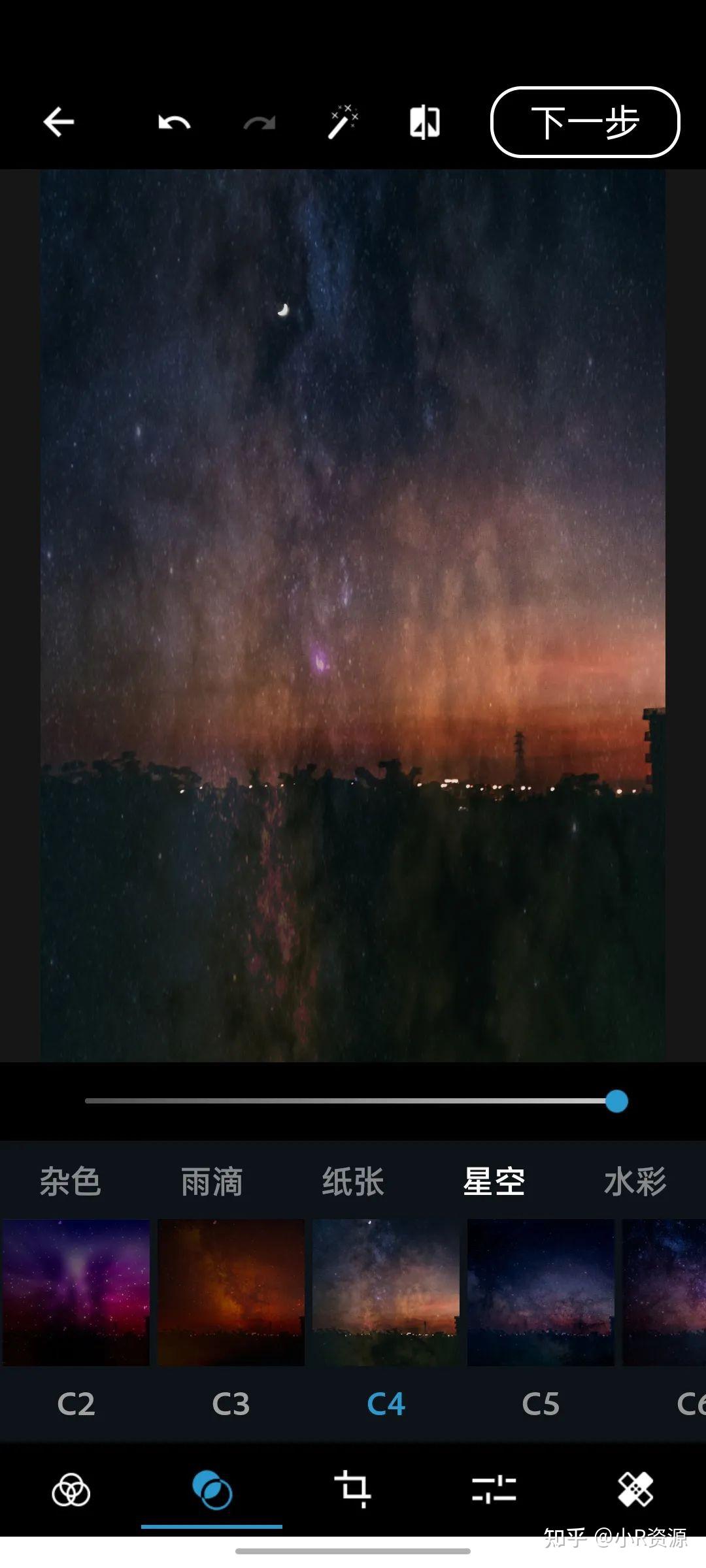Open the crop tool
Image resolution: width=706 pixels, height=1568 pixels.
click(x=353, y=1489)
